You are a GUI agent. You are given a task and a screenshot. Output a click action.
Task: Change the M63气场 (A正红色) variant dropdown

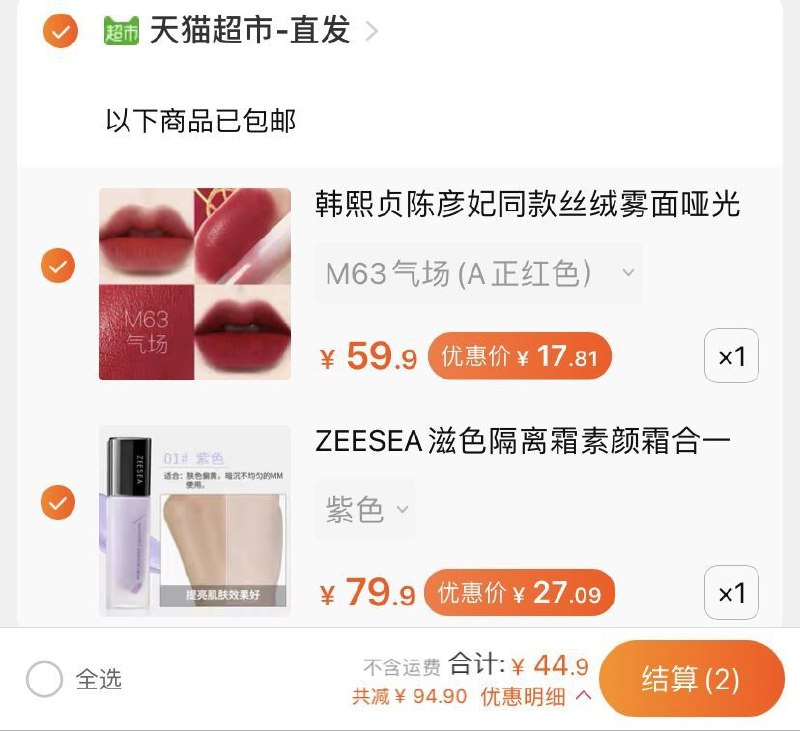pyautogui.click(x=478, y=272)
